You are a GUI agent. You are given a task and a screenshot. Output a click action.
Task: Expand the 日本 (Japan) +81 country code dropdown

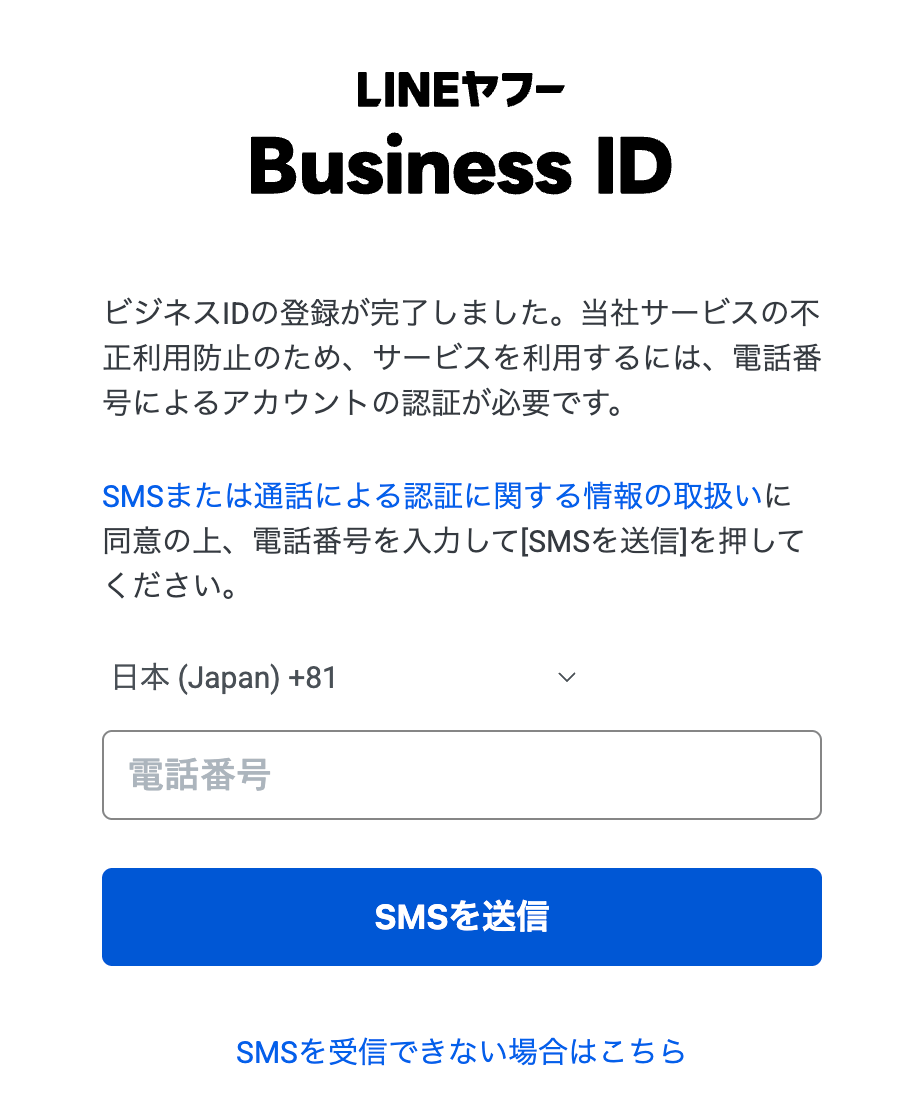point(342,678)
